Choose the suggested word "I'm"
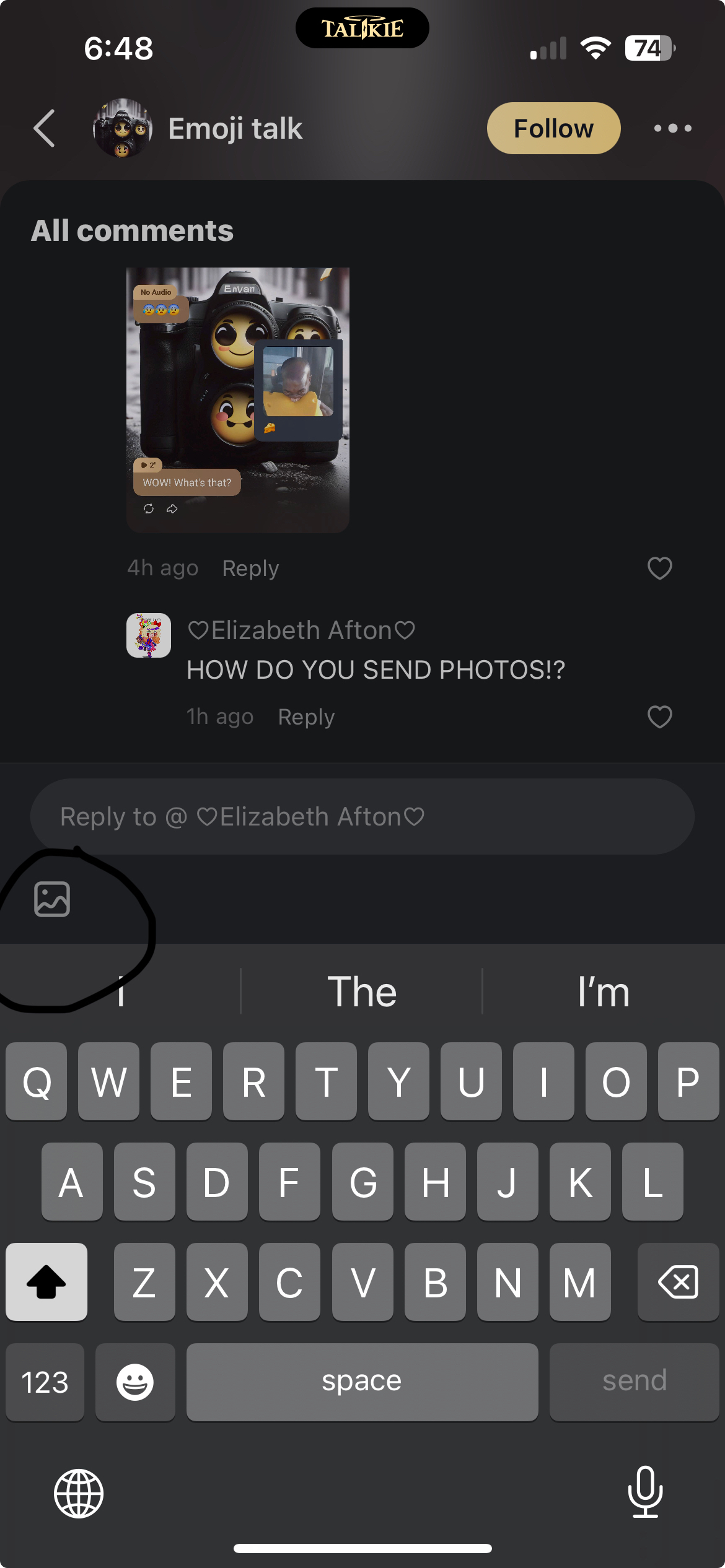The width and height of the screenshot is (725, 1568). (603, 991)
